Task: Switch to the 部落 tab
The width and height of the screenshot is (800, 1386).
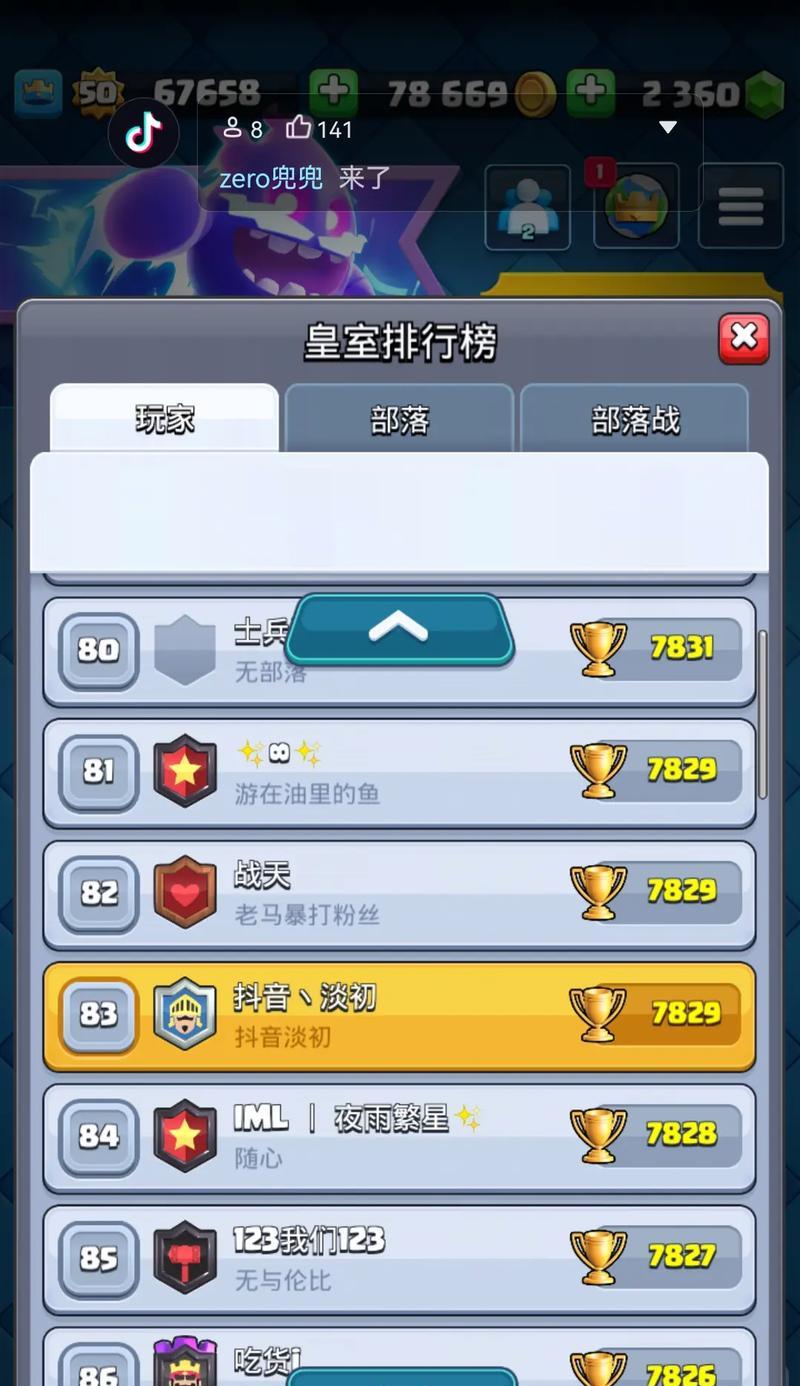Action: click(399, 420)
